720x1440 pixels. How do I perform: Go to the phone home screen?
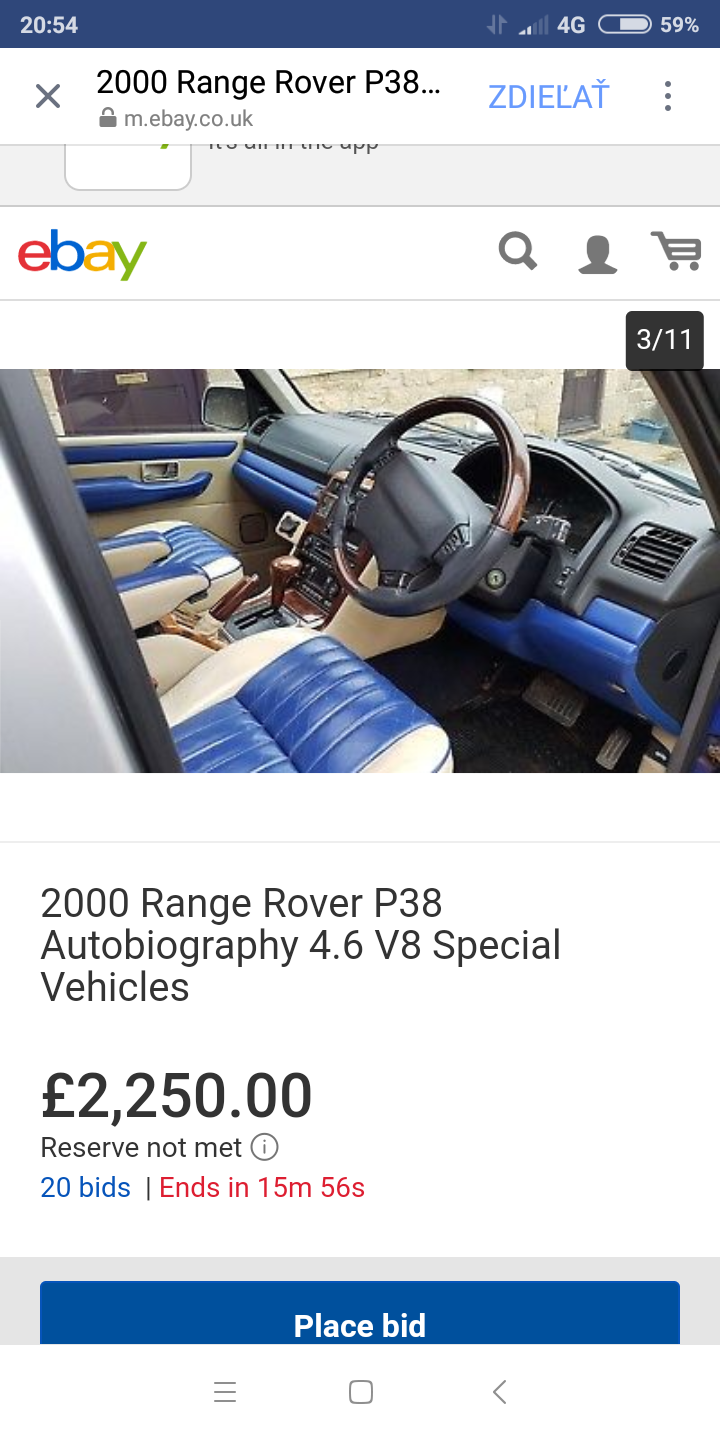tap(360, 1392)
